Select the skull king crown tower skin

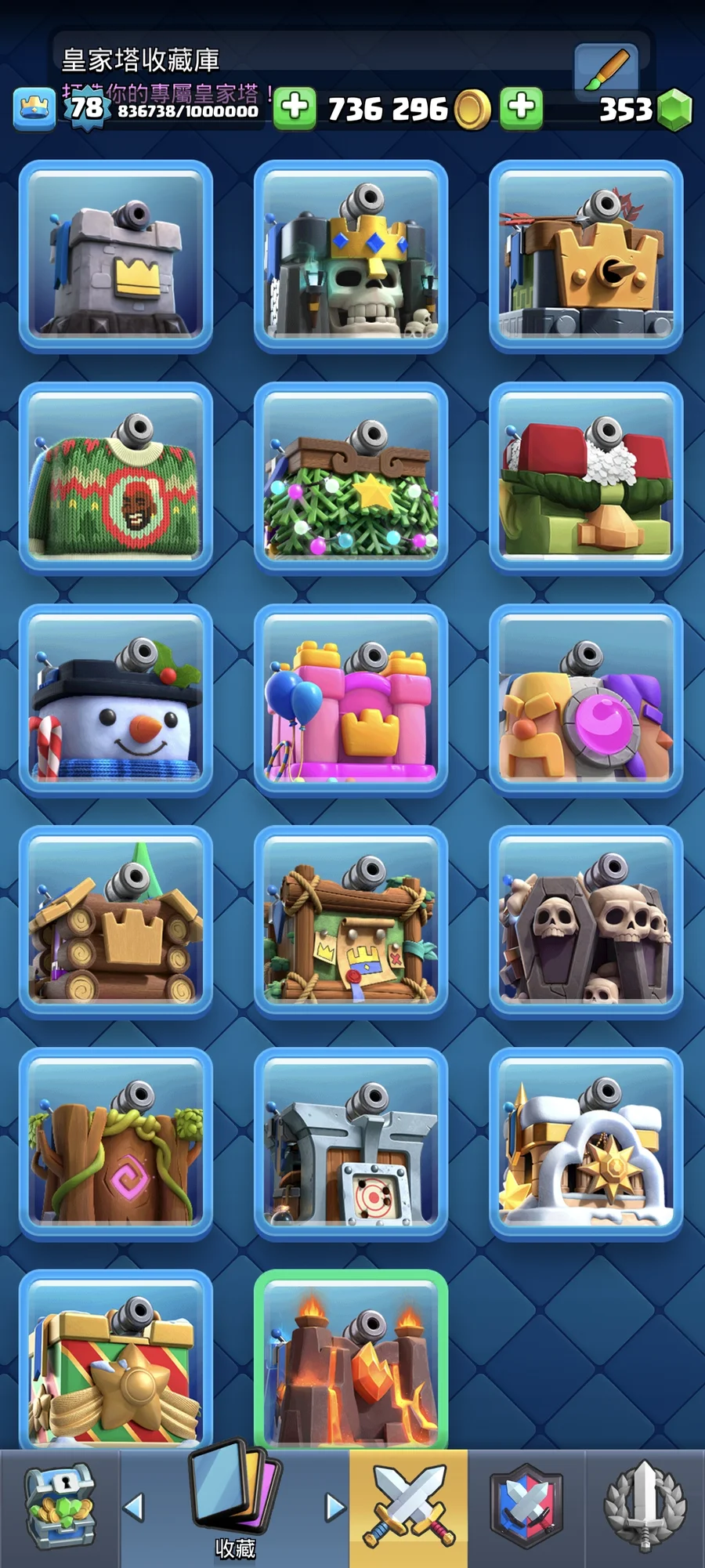(x=351, y=256)
